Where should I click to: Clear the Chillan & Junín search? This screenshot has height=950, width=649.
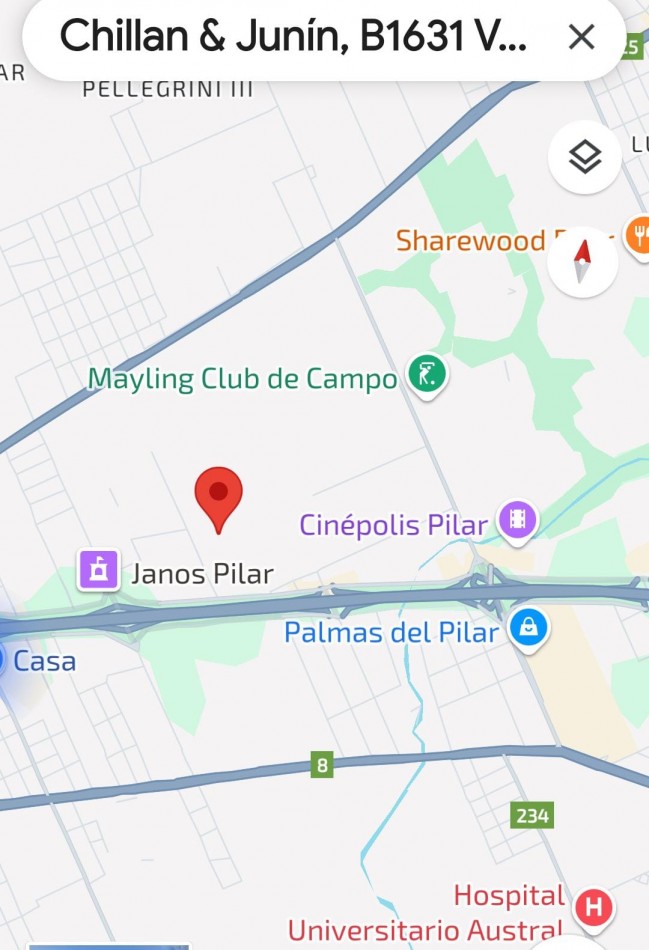pyautogui.click(x=581, y=38)
